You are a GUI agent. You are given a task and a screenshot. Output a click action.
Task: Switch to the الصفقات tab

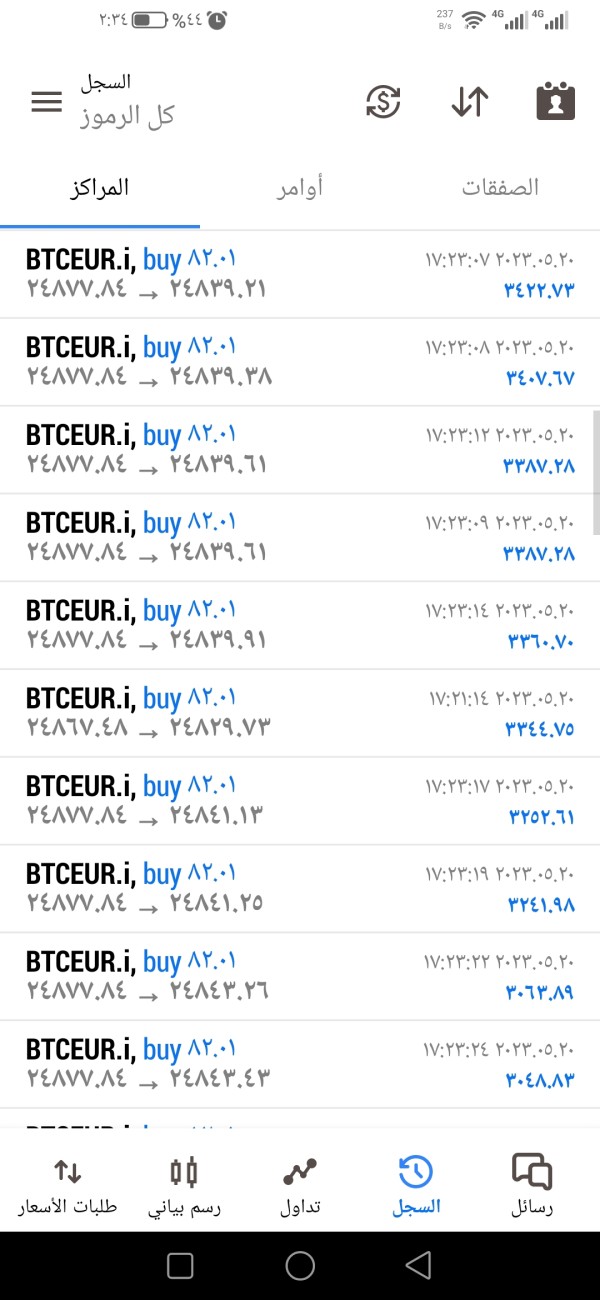click(500, 188)
